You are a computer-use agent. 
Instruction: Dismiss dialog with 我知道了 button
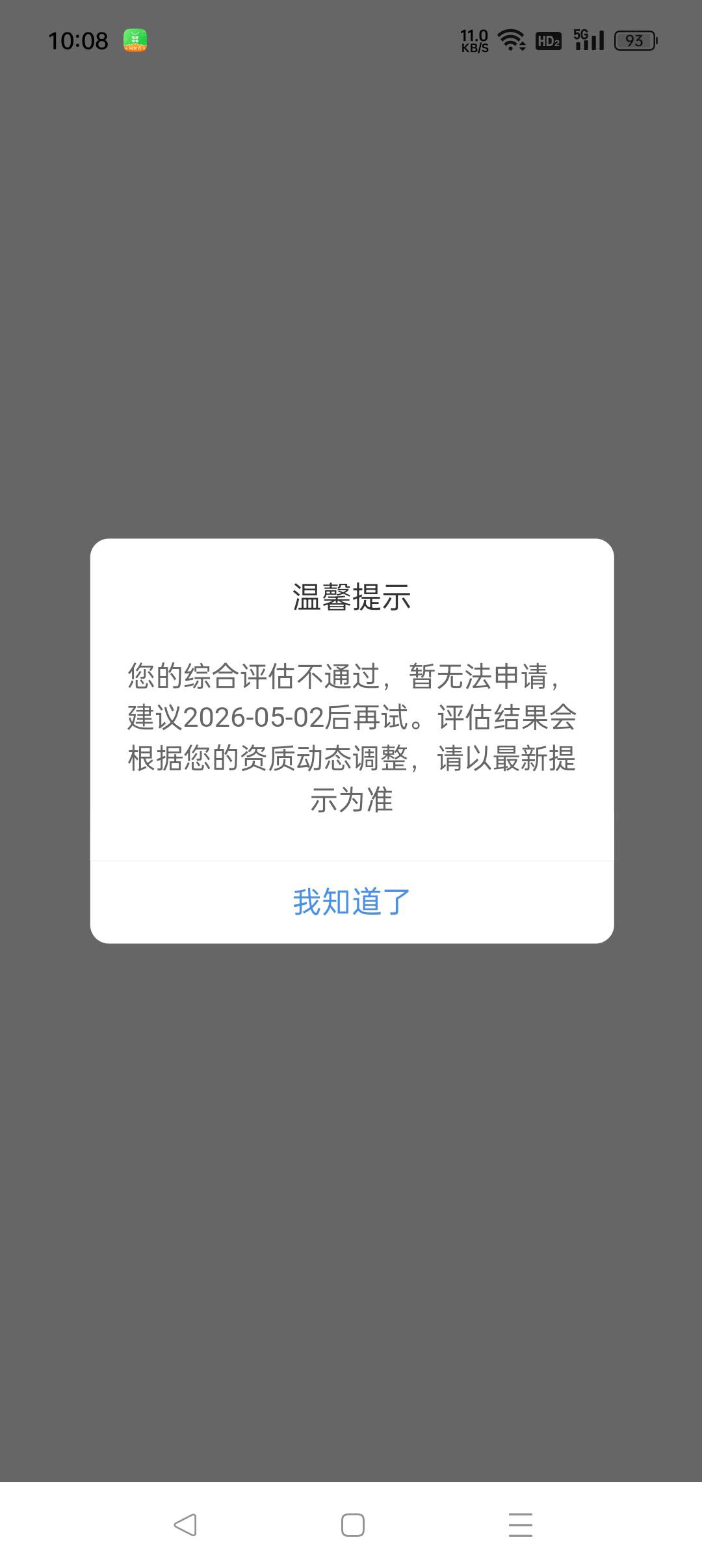click(x=352, y=902)
